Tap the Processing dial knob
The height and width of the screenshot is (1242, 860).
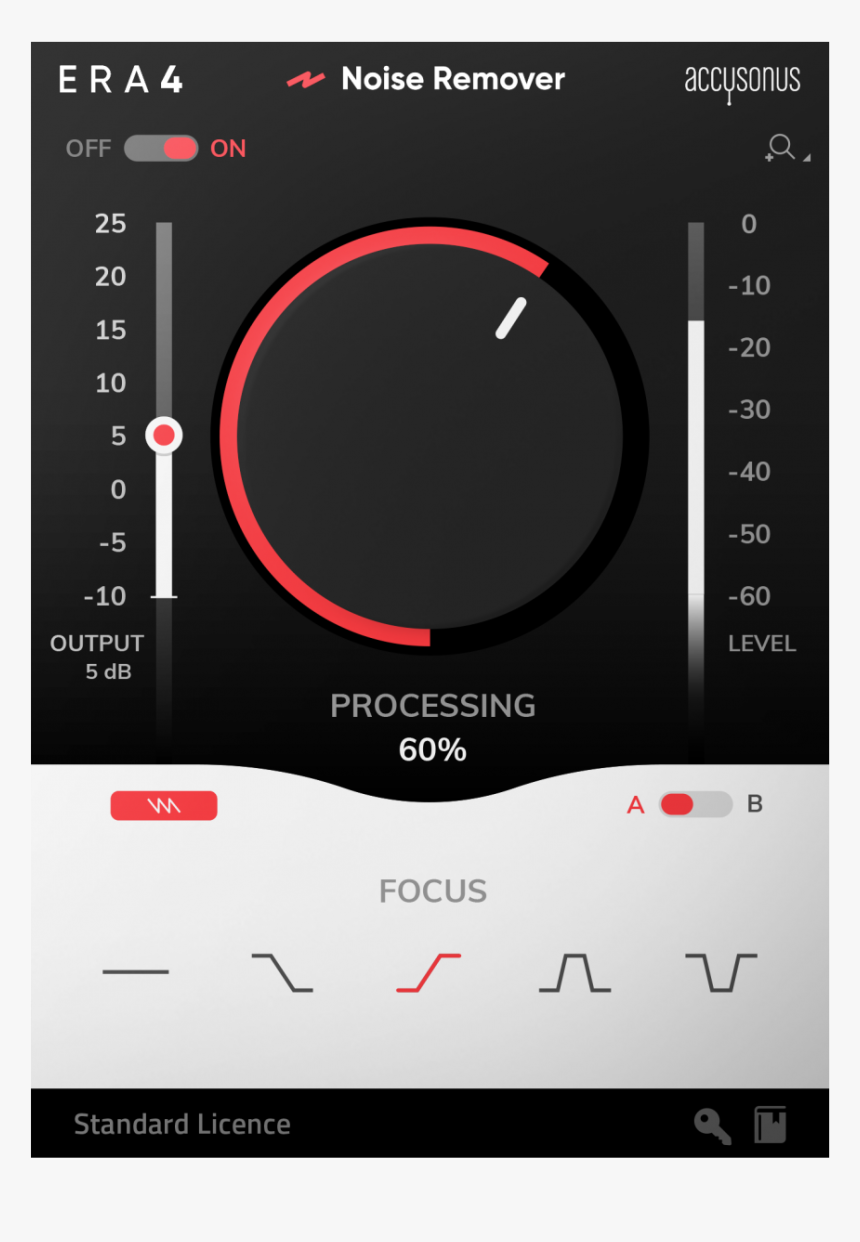[x=430, y=436]
